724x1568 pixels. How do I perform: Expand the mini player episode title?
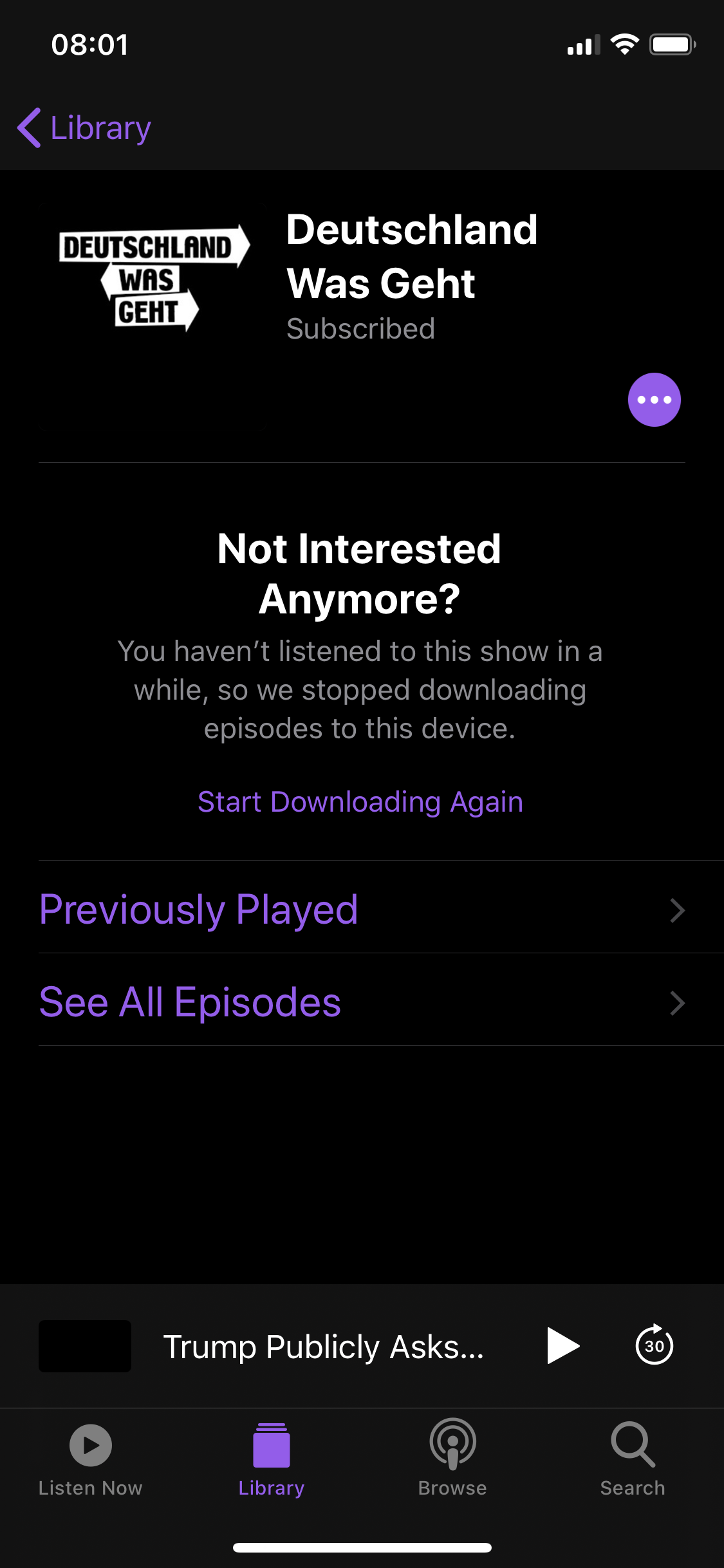point(323,1346)
